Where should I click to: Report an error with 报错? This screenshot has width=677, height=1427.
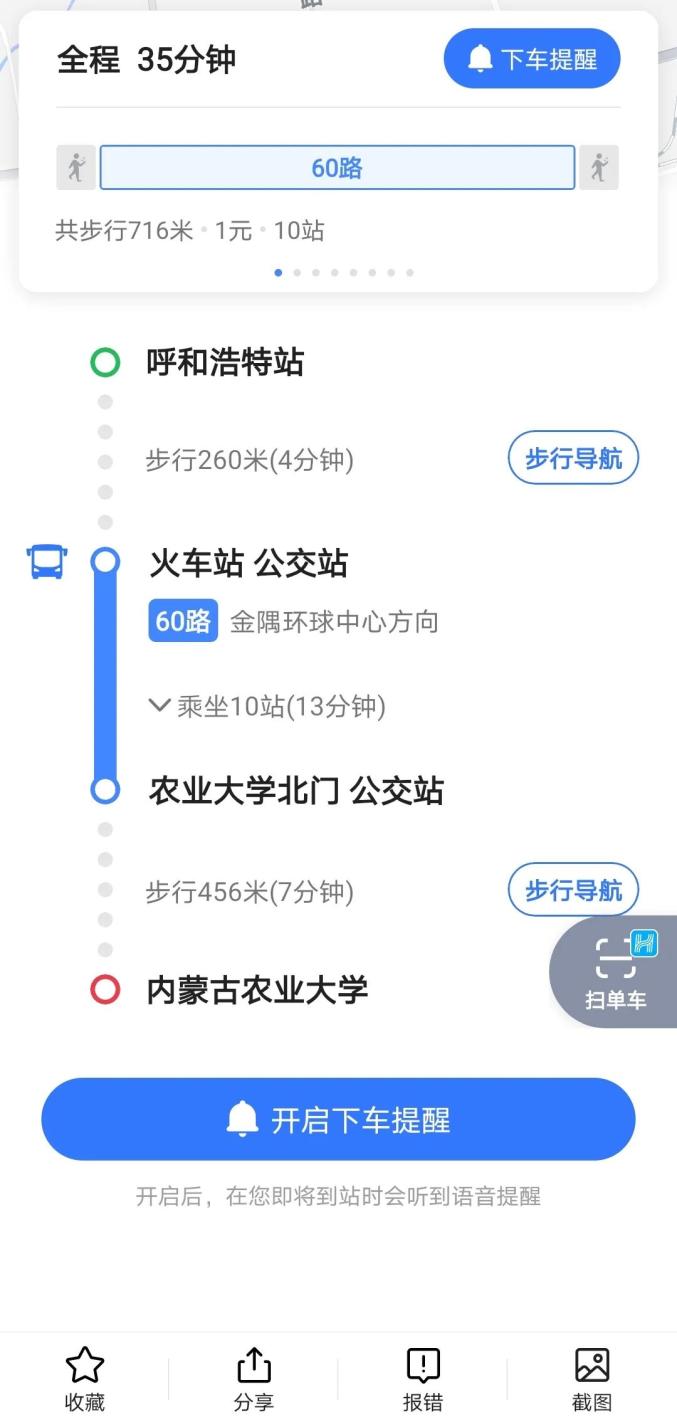[423, 1378]
